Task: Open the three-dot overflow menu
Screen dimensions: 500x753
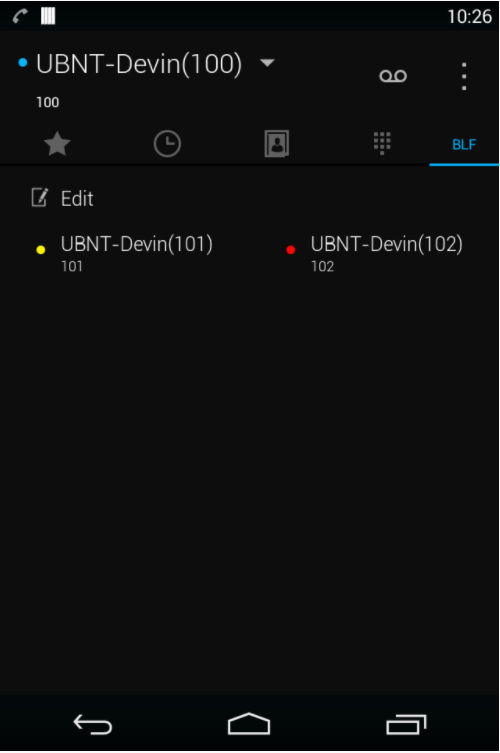Action: (463, 76)
